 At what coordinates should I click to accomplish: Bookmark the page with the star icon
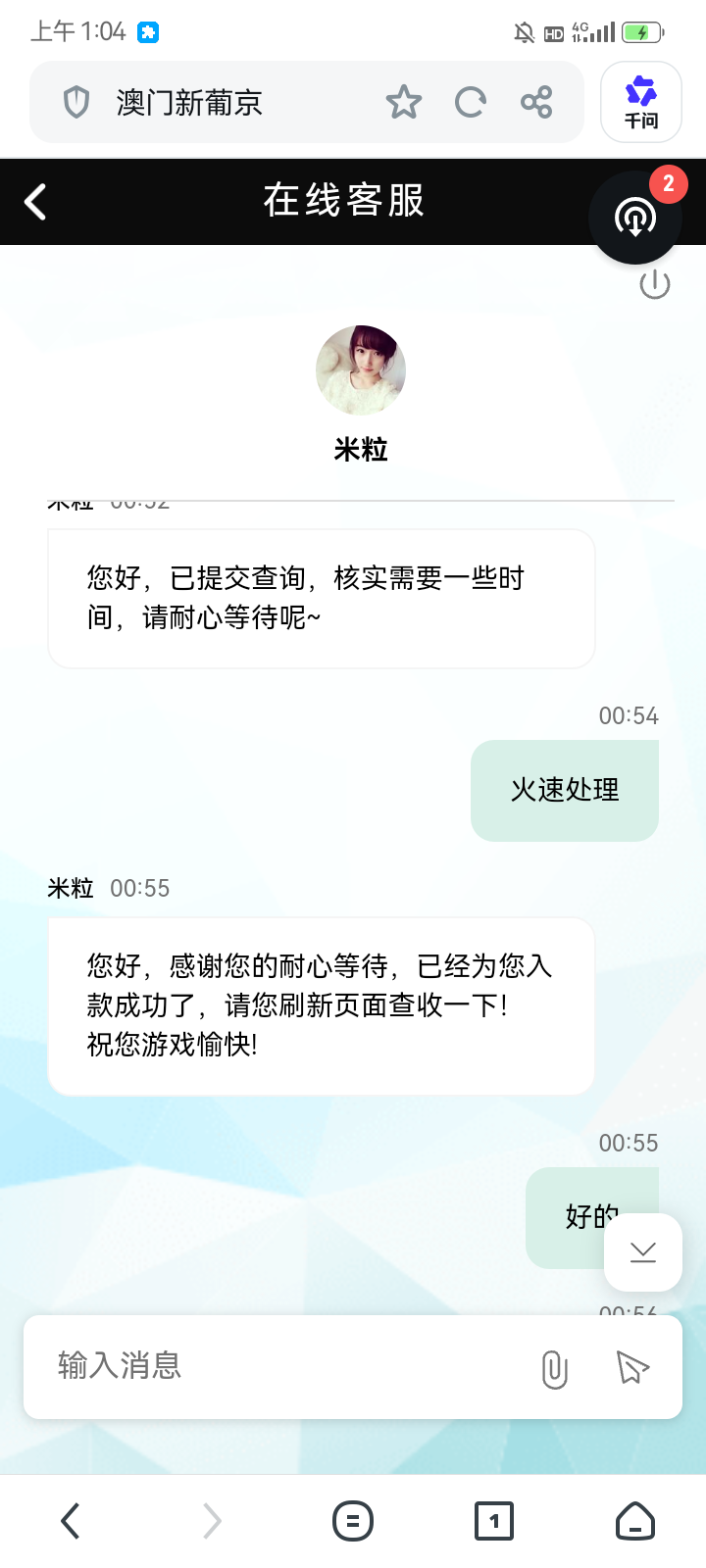click(404, 101)
